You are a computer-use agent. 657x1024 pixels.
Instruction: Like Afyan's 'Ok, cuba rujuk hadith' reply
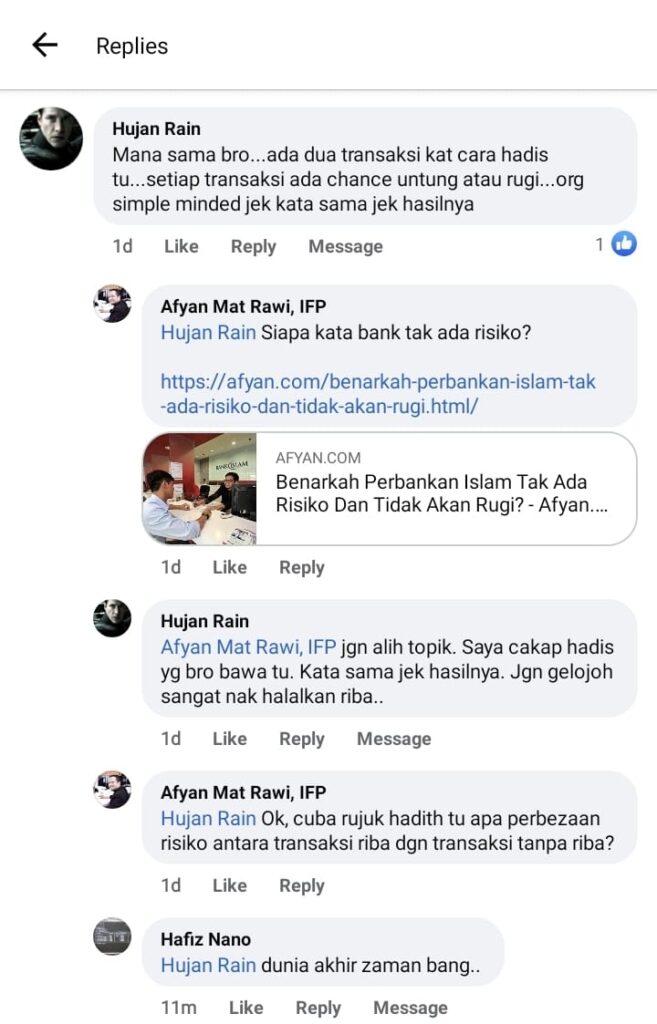tap(229, 885)
